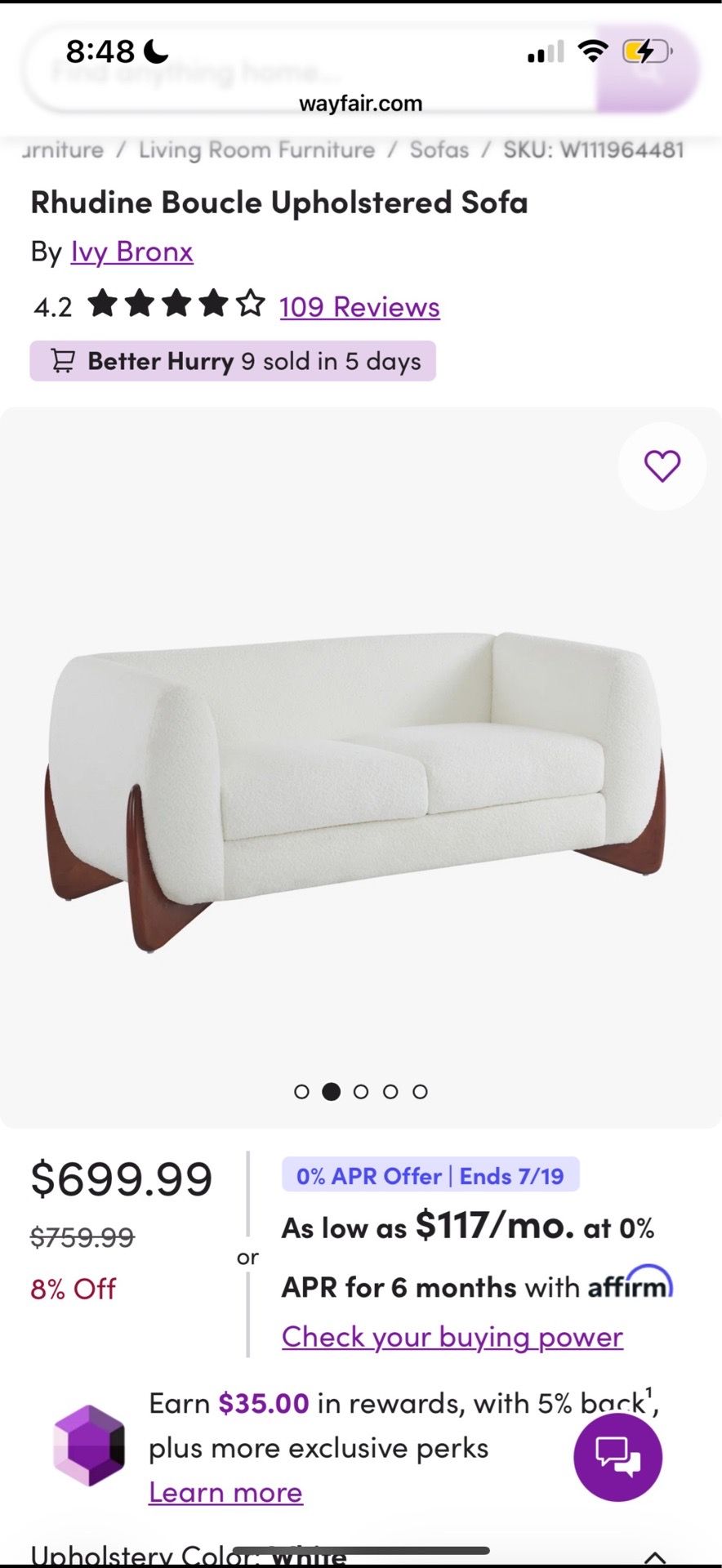Check your buying power with Affirm

(452, 1338)
